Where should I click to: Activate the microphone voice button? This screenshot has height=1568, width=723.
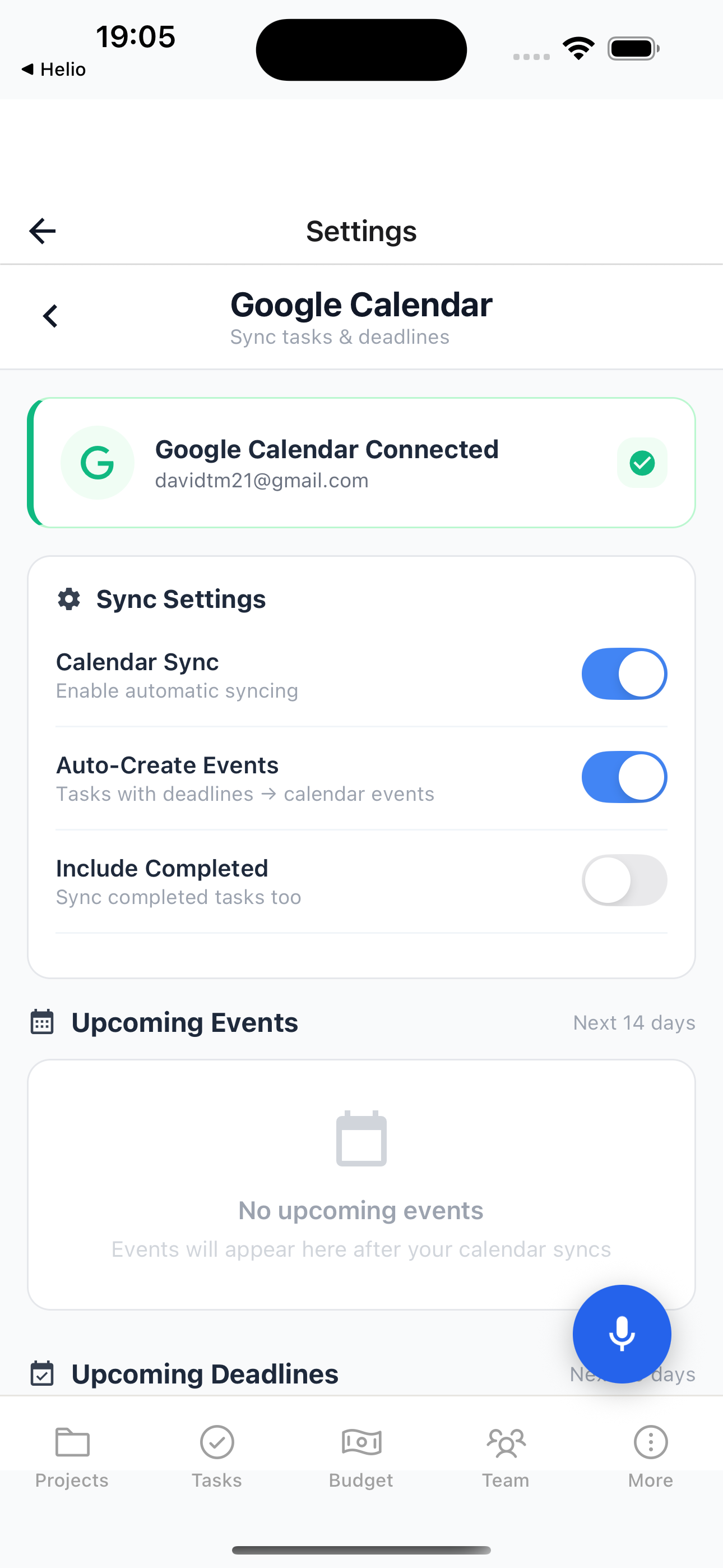pyautogui.click(x=622, y=1334)
